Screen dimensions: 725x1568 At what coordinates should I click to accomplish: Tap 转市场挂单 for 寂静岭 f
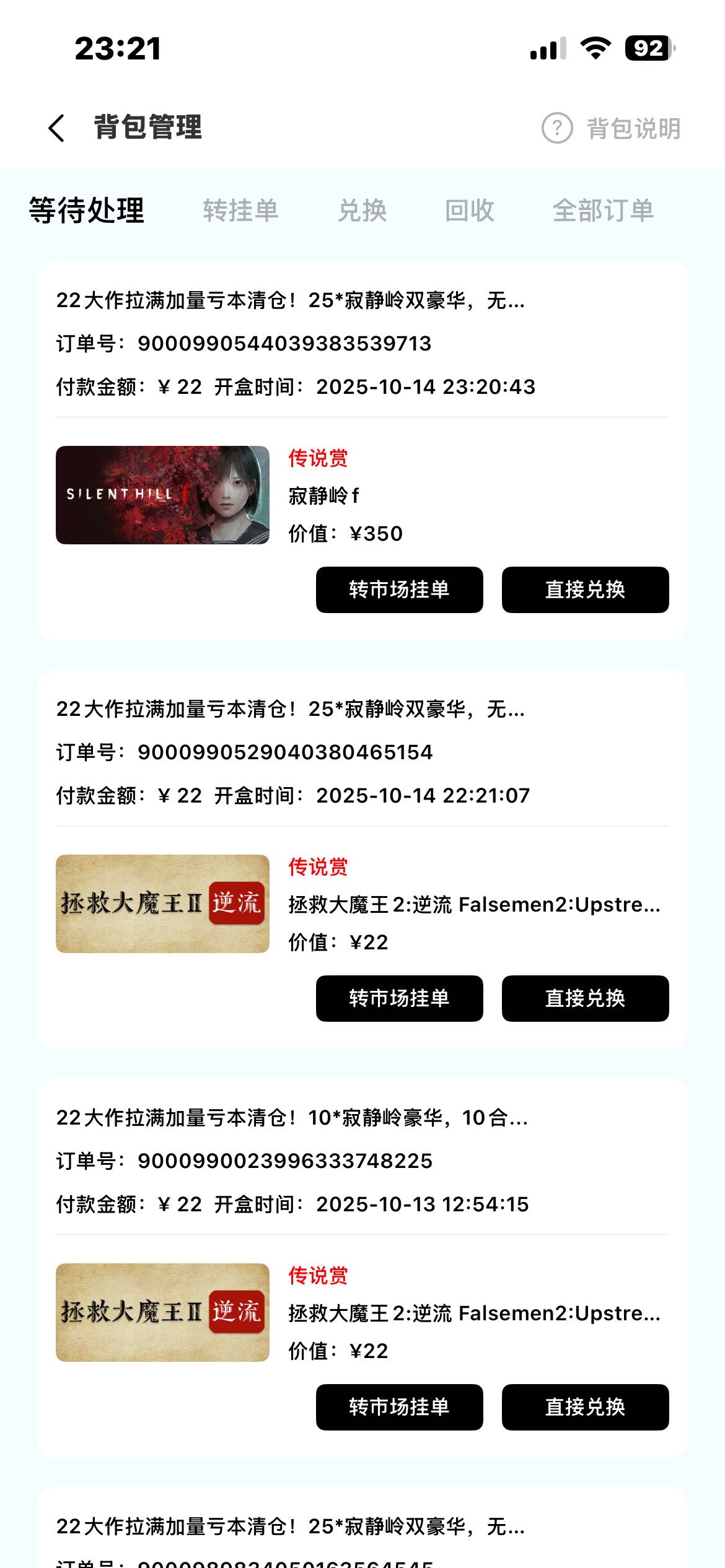click(399, 590)
